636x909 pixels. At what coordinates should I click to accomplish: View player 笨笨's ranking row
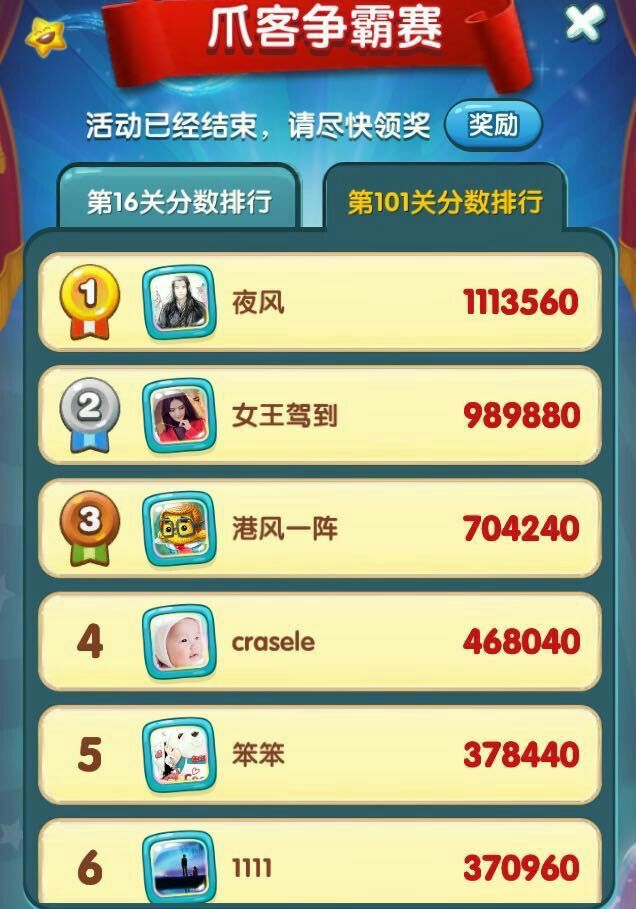point(320,754)
